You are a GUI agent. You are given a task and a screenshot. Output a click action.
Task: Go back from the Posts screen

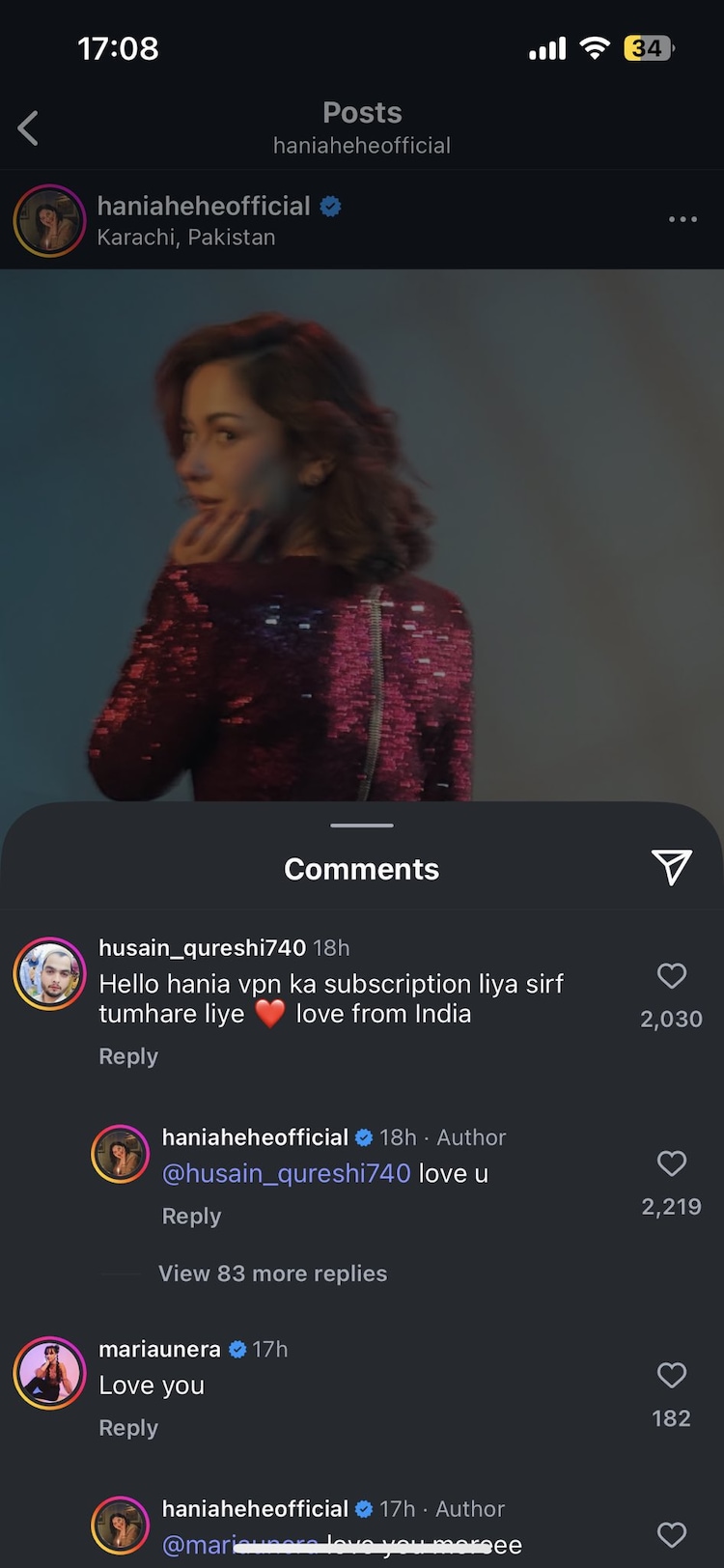point(29,128)
